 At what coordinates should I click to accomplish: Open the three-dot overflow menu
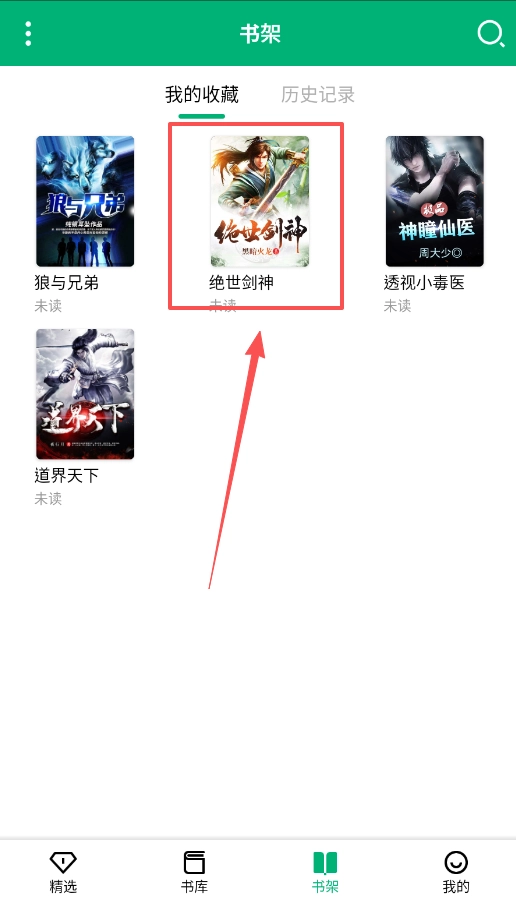(x=28, y=33)
